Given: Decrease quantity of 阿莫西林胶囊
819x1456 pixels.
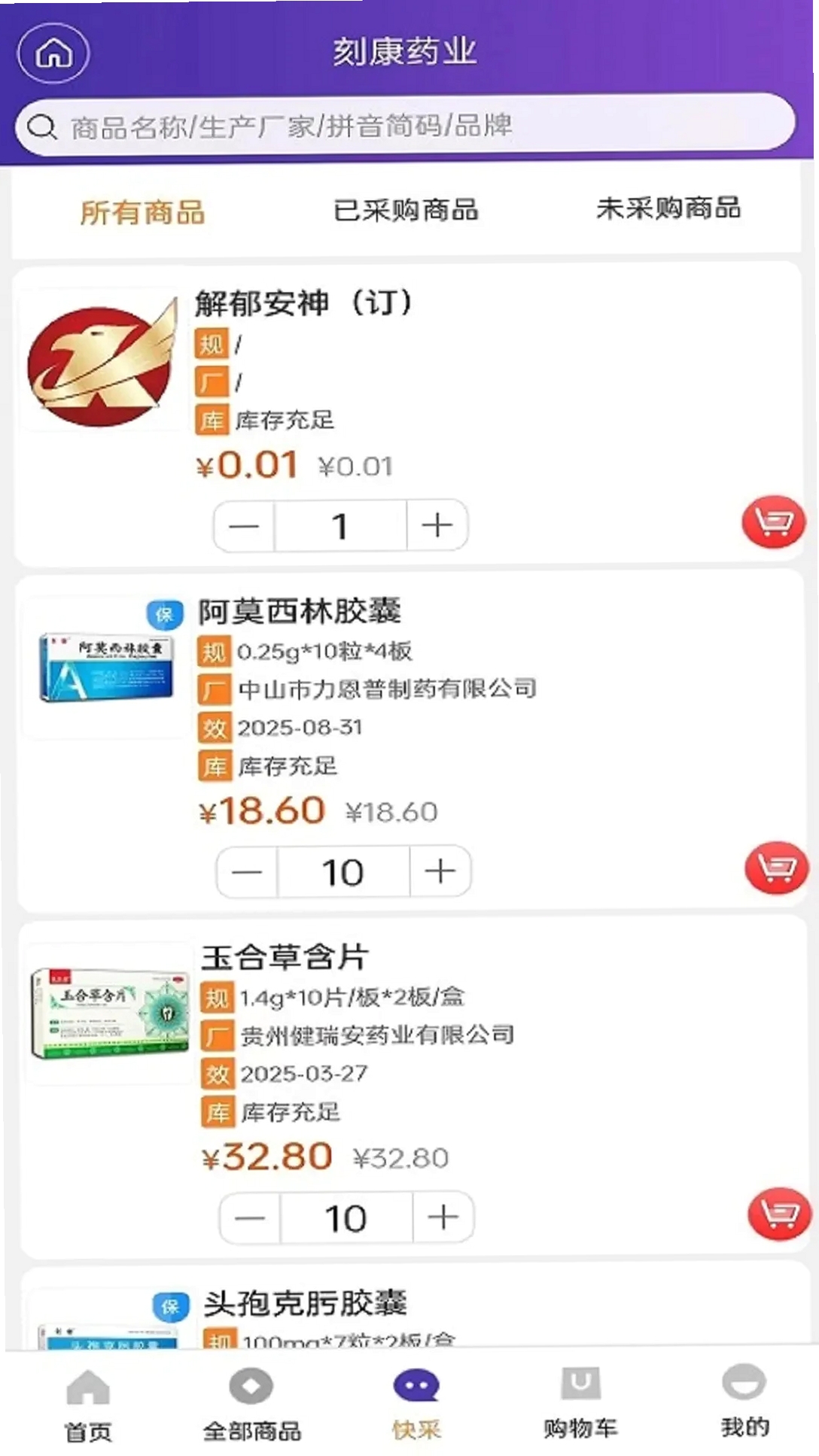Looking at the screenshot, I should 247,871.
